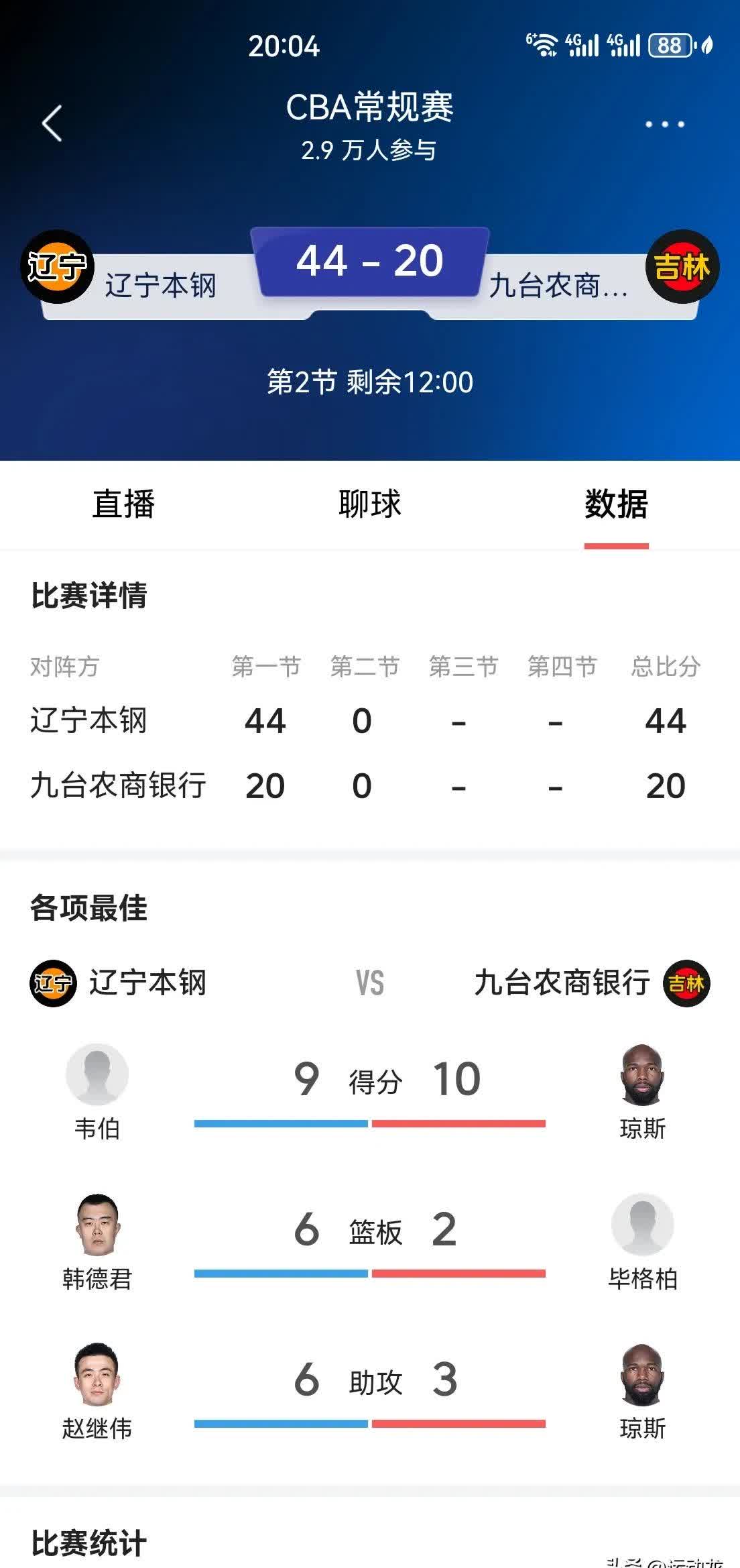Tap the 2.9 万人参与 participation link
Image resolution: width=740 pixels, height=1568 pixels.
pyautogui.click(x=369, y=149)
